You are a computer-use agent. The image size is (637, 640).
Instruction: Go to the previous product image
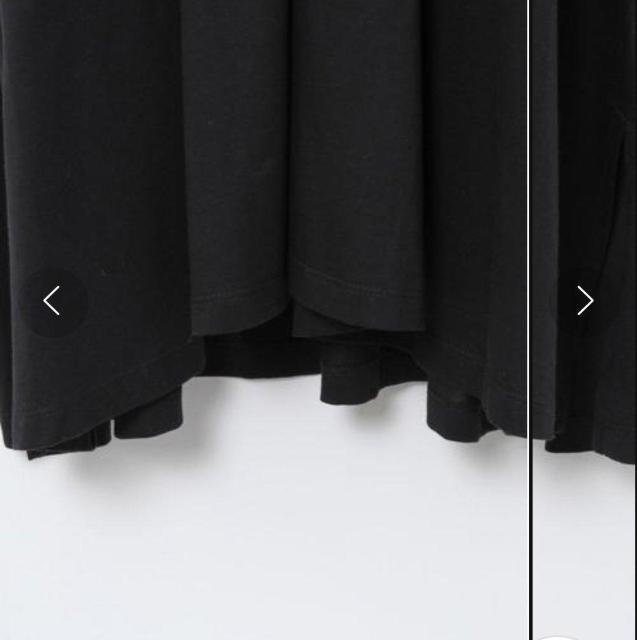52,300
